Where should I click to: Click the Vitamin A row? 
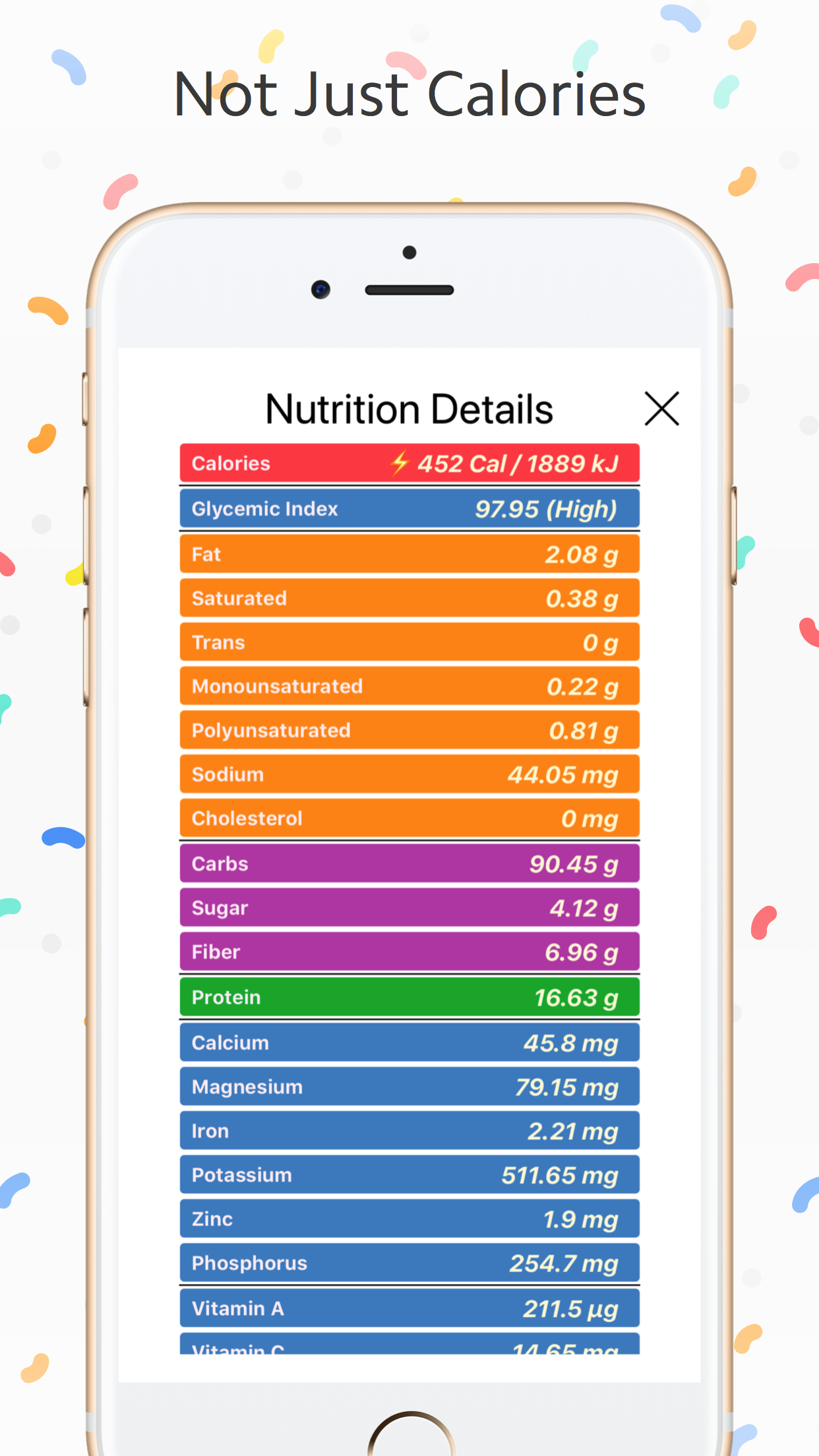pyautogui.click(x=409, y=1308)
